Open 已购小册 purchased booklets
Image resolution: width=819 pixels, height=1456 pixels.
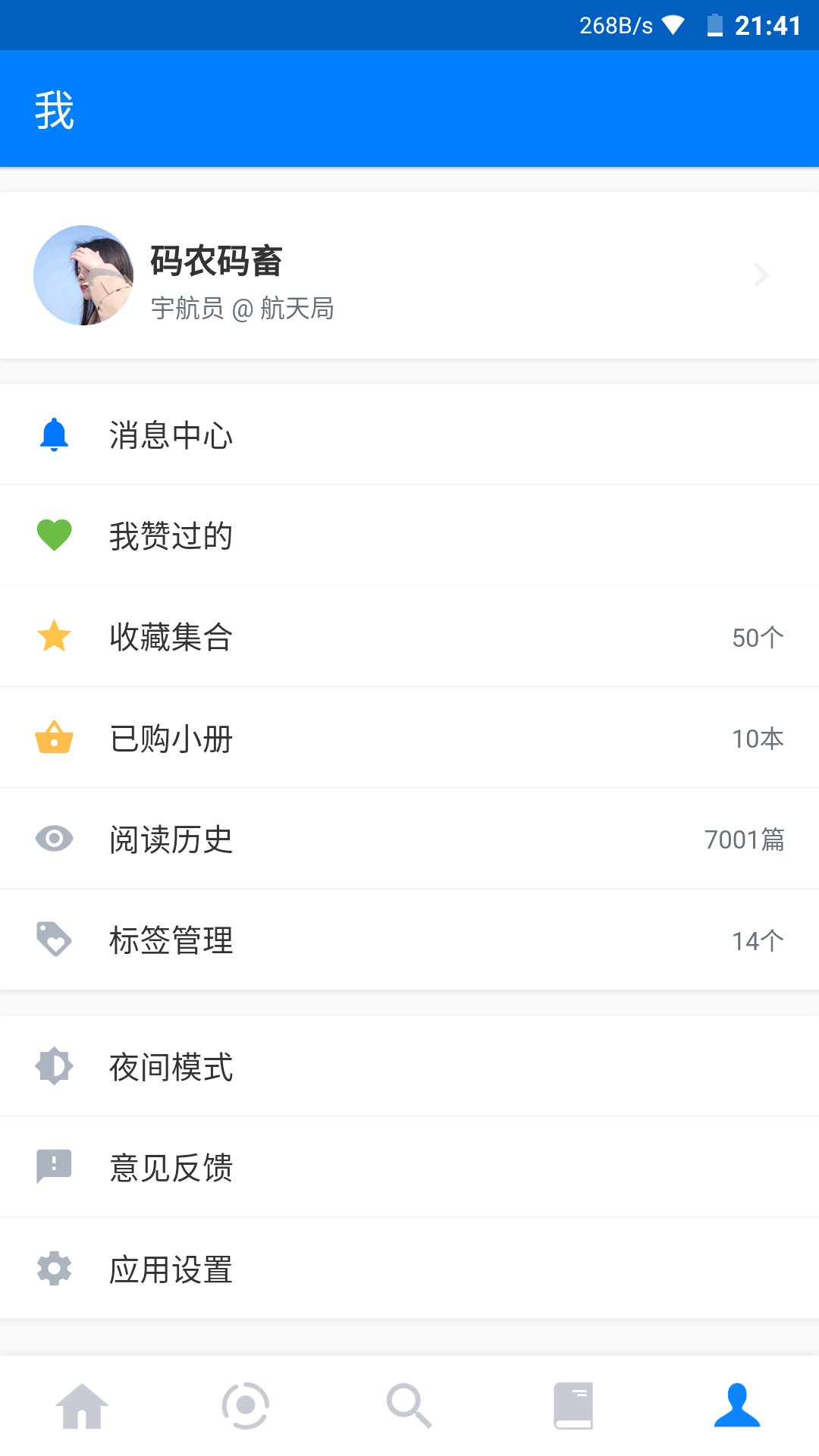point(409,738)
